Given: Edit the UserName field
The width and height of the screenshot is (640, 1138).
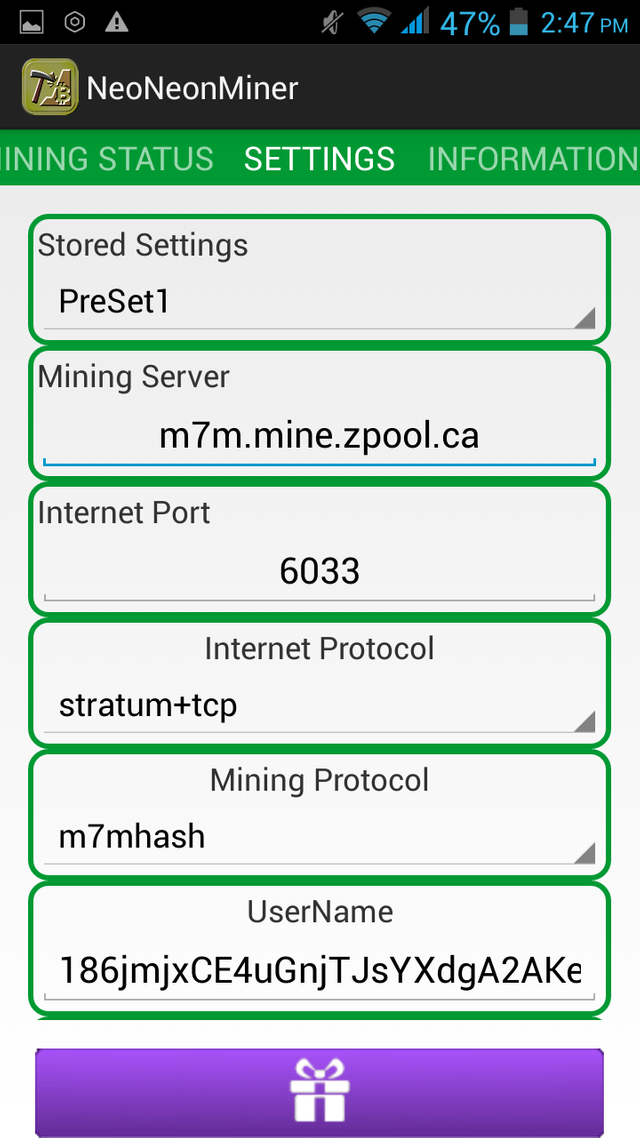Looking at the screenshot, I should pyautogui.click(x=319, y=971).
